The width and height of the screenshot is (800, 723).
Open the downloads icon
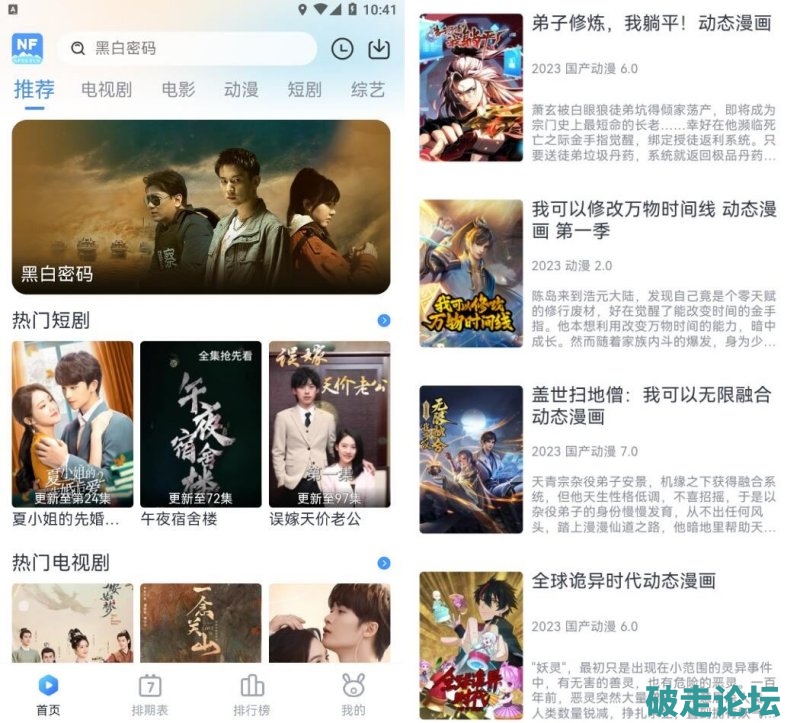pyautogui.click(x=378, y=48)
